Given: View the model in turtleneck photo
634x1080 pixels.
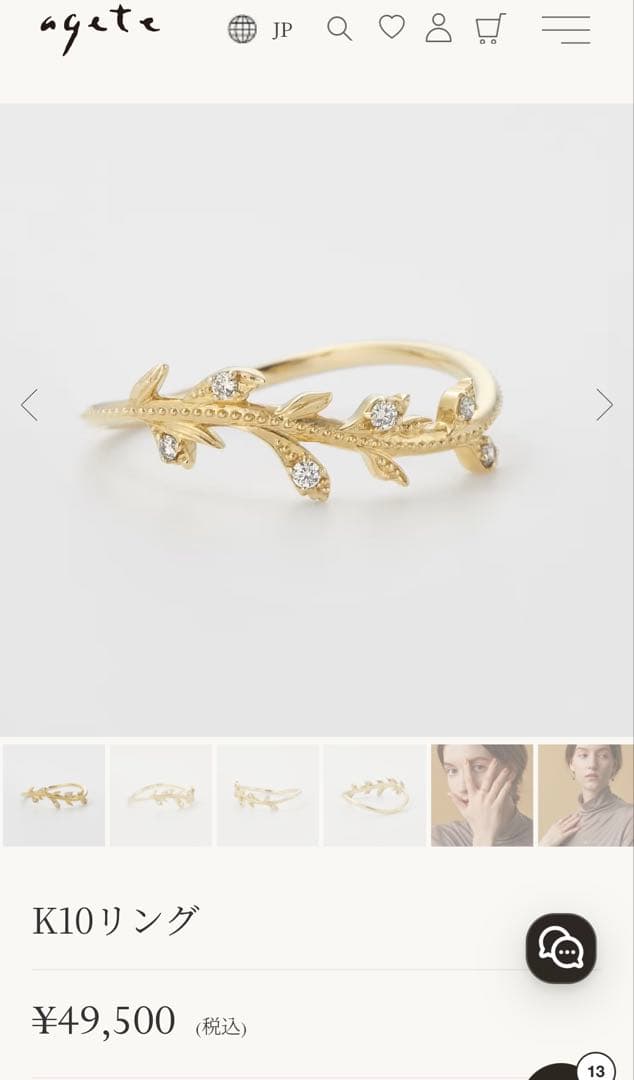Looking at the screenshot, I should click(586, 795).
